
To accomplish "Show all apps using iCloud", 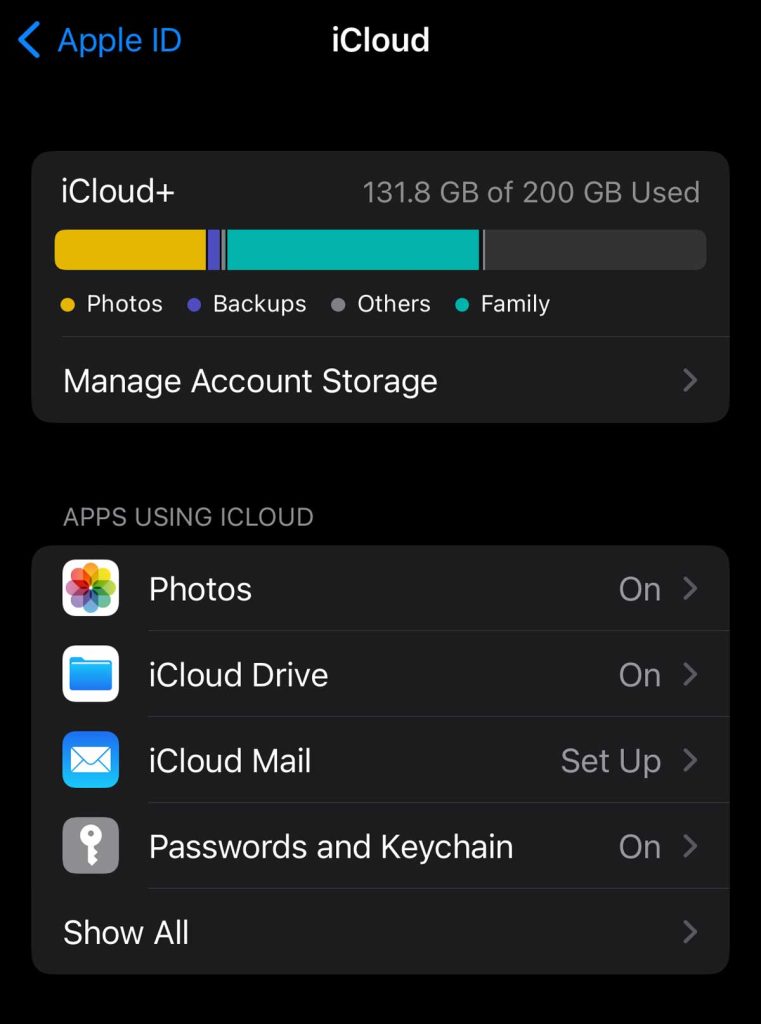I will click(x=380, y=933).
